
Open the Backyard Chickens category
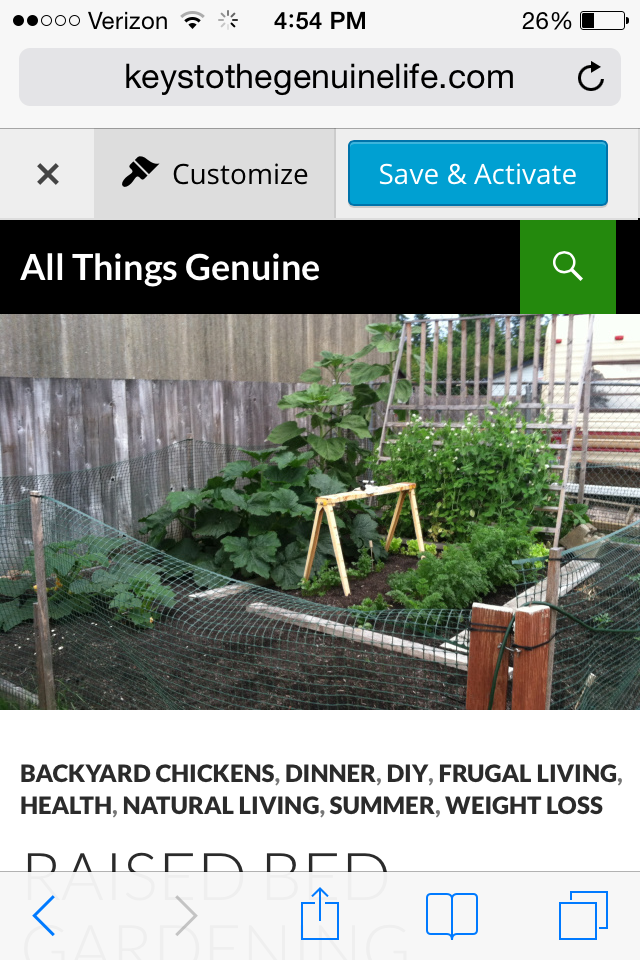tap(146, 773)
